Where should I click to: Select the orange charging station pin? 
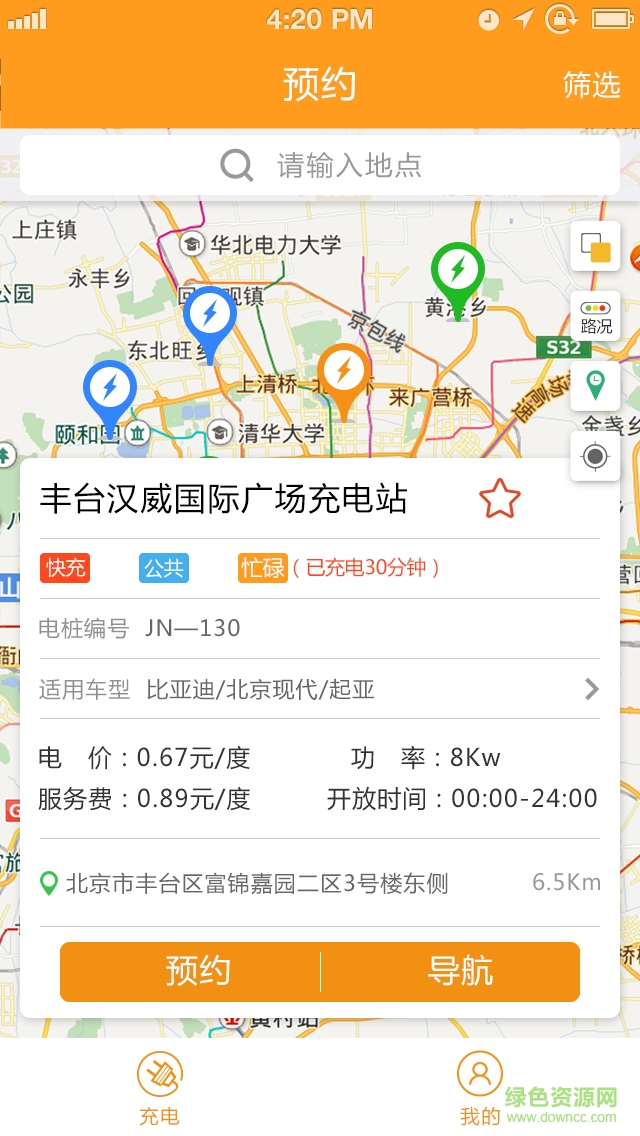(344, 373)
